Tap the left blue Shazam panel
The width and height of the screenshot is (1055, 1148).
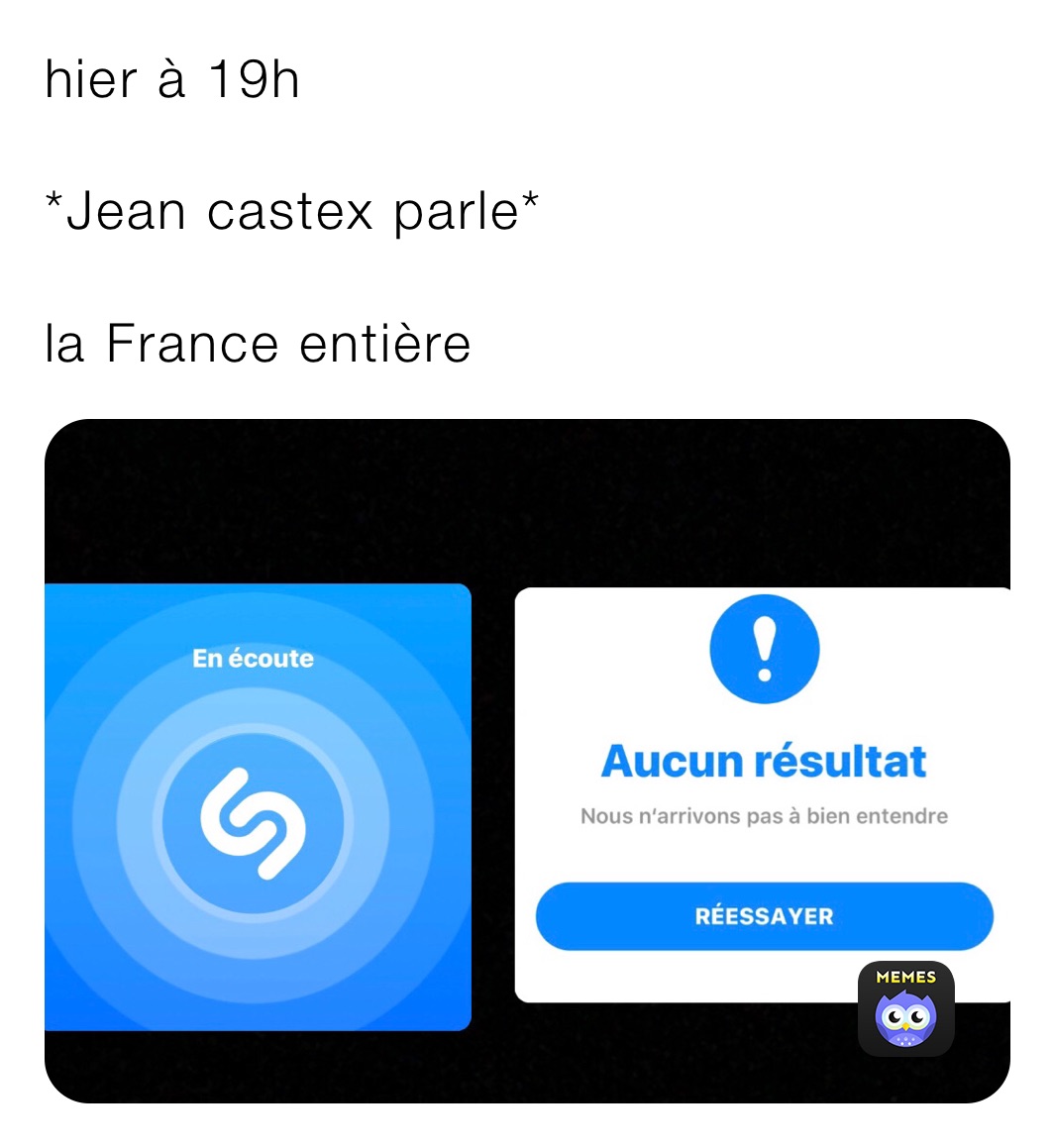point(149,941)
